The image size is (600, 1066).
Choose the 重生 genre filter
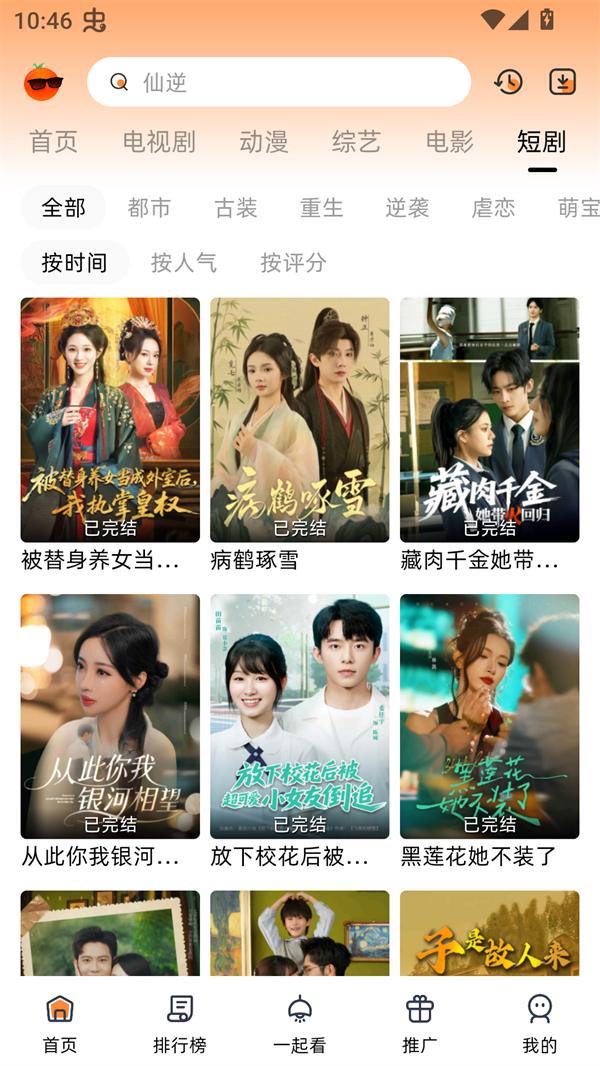click(x=322, y=208)
